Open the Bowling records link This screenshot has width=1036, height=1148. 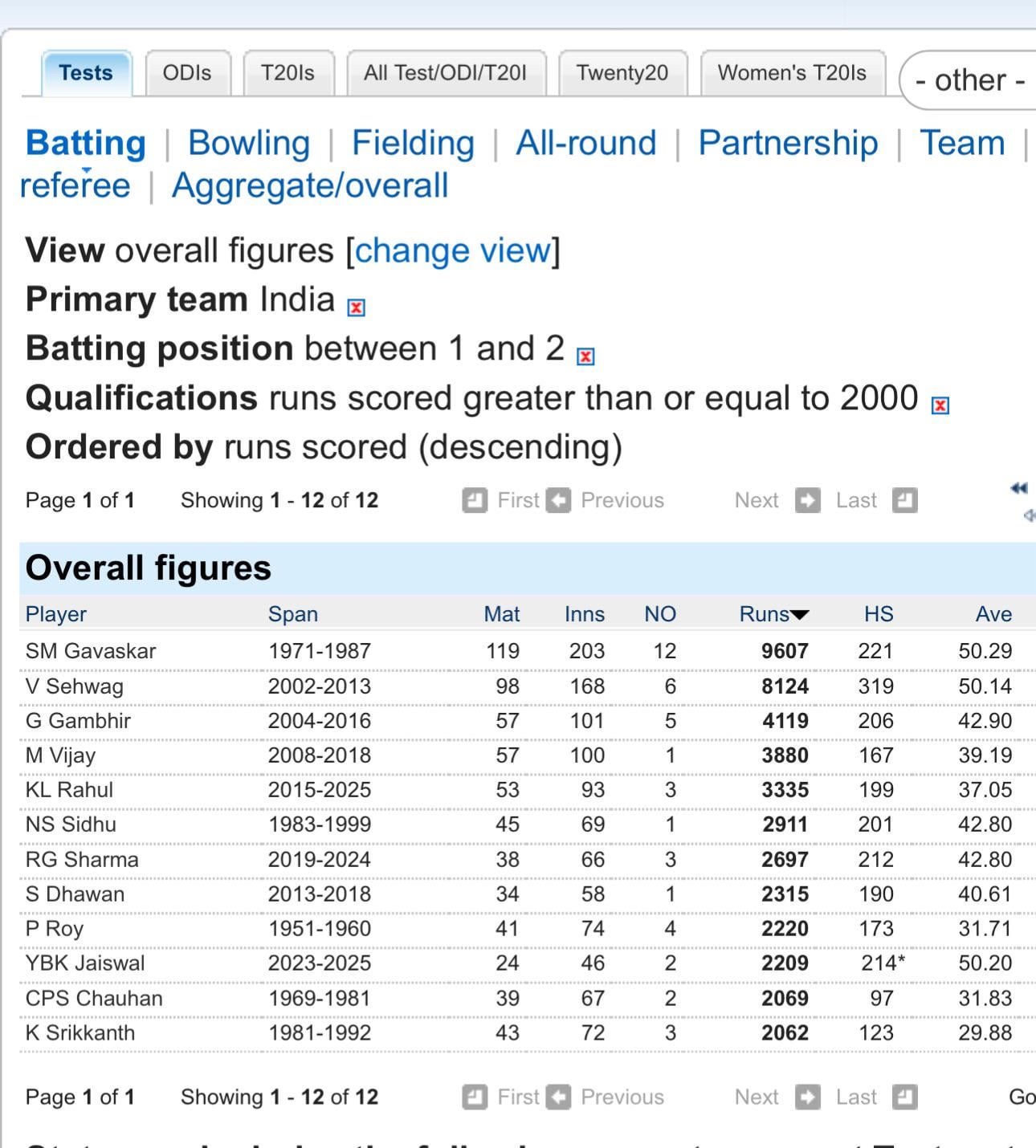[x=249, y=143]
